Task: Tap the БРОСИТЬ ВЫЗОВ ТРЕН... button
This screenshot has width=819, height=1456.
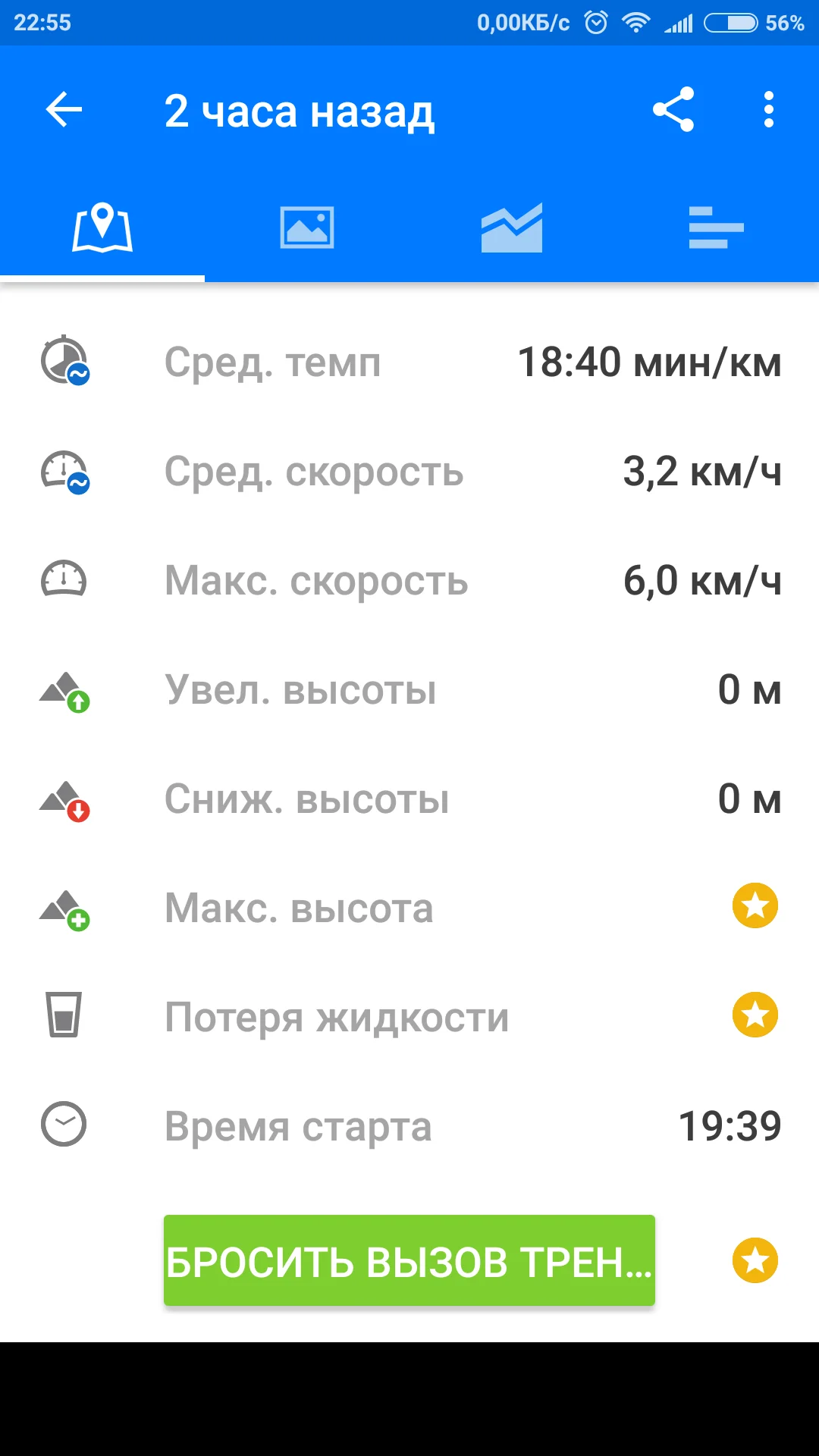Action: [409, 1260]
